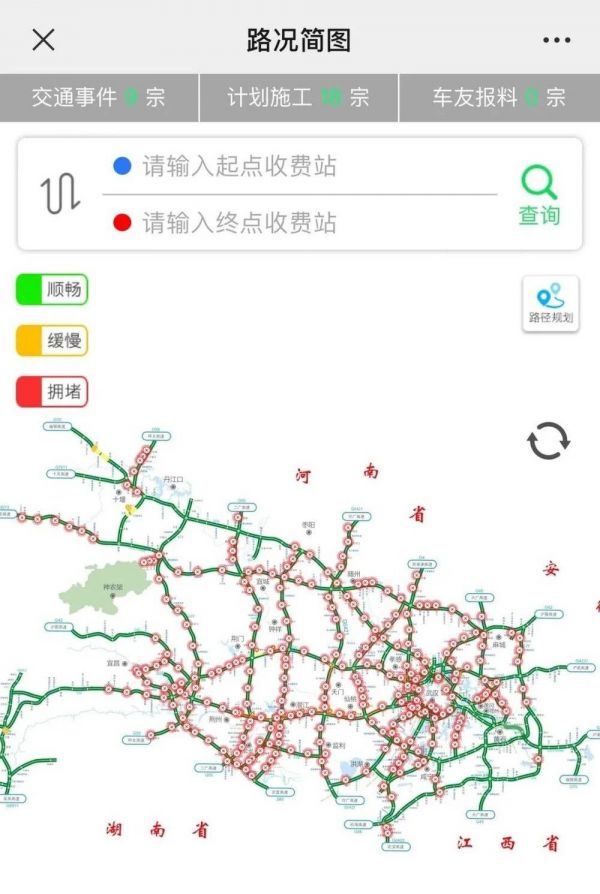Switch to the 交通事件 tab
Viewport: 600px width, 894px height.
point(99,97)
